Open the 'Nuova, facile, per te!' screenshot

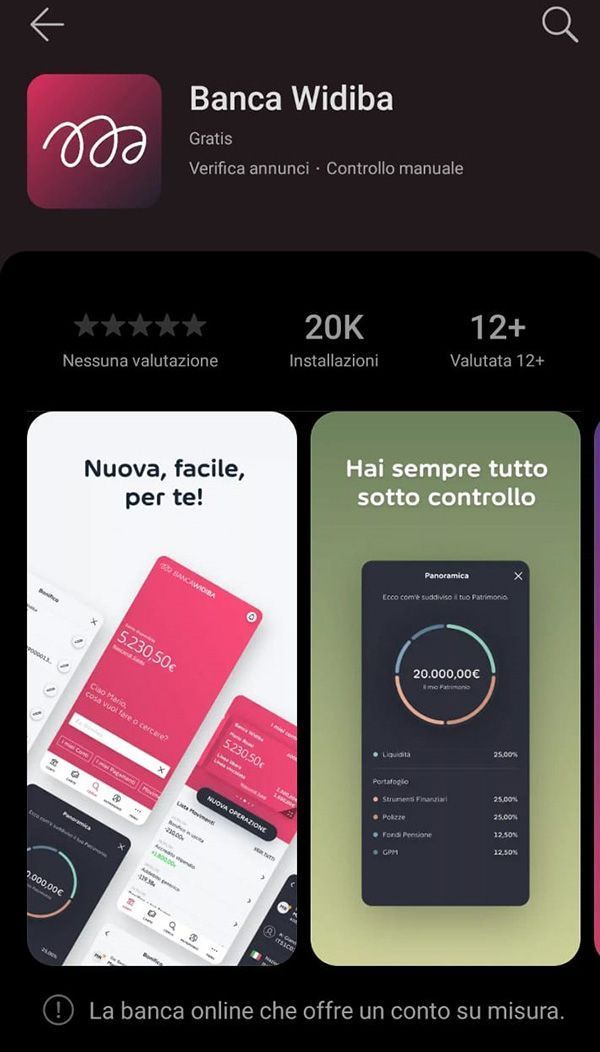point(162,690)
